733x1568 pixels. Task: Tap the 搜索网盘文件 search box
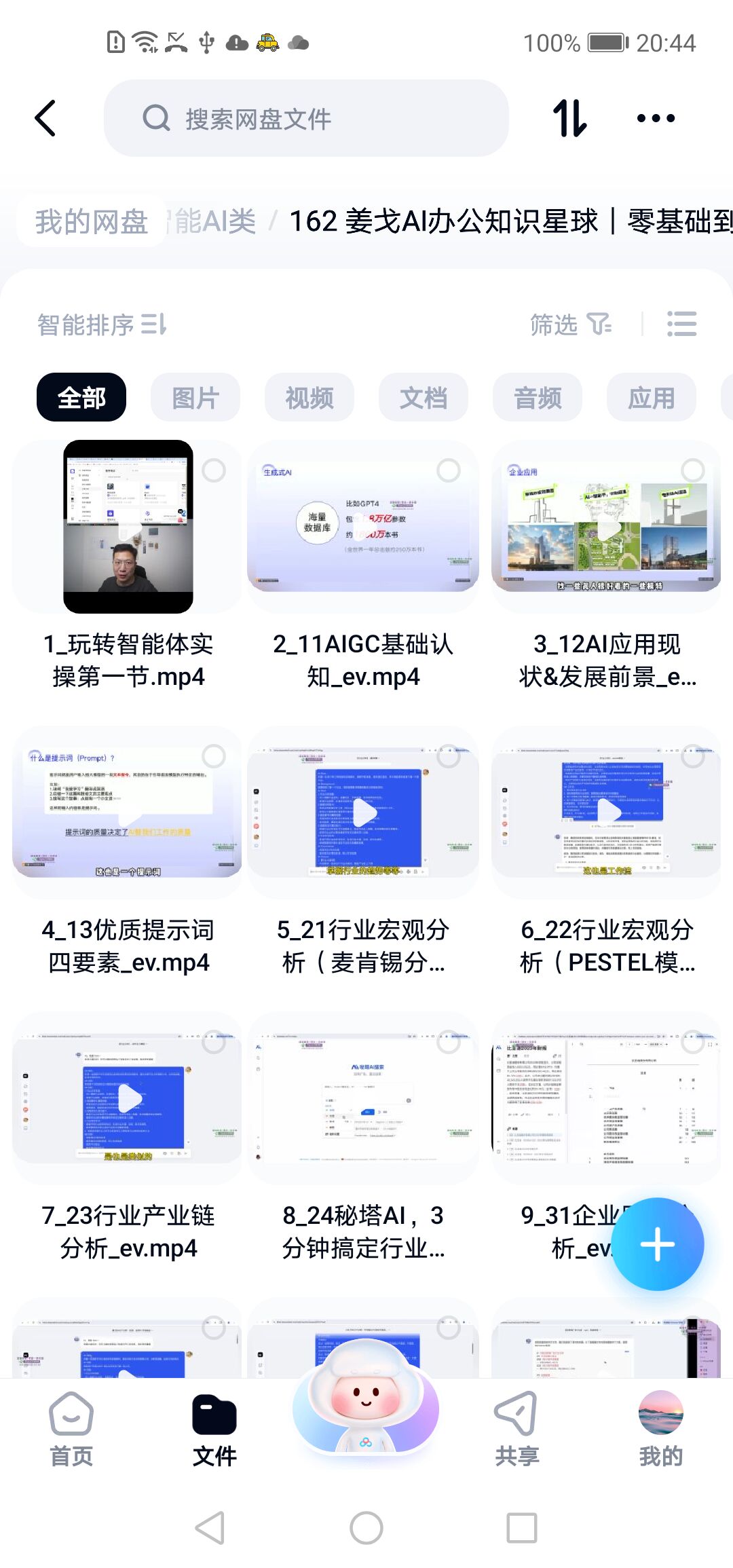[x=305, y=119]
